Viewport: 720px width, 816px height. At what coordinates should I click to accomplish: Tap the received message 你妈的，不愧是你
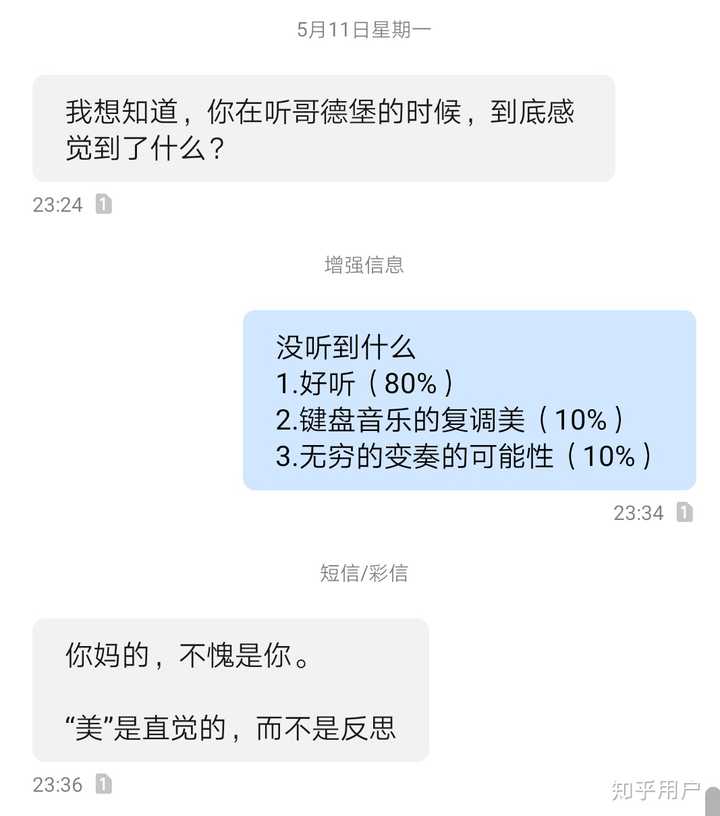point(230,690)
